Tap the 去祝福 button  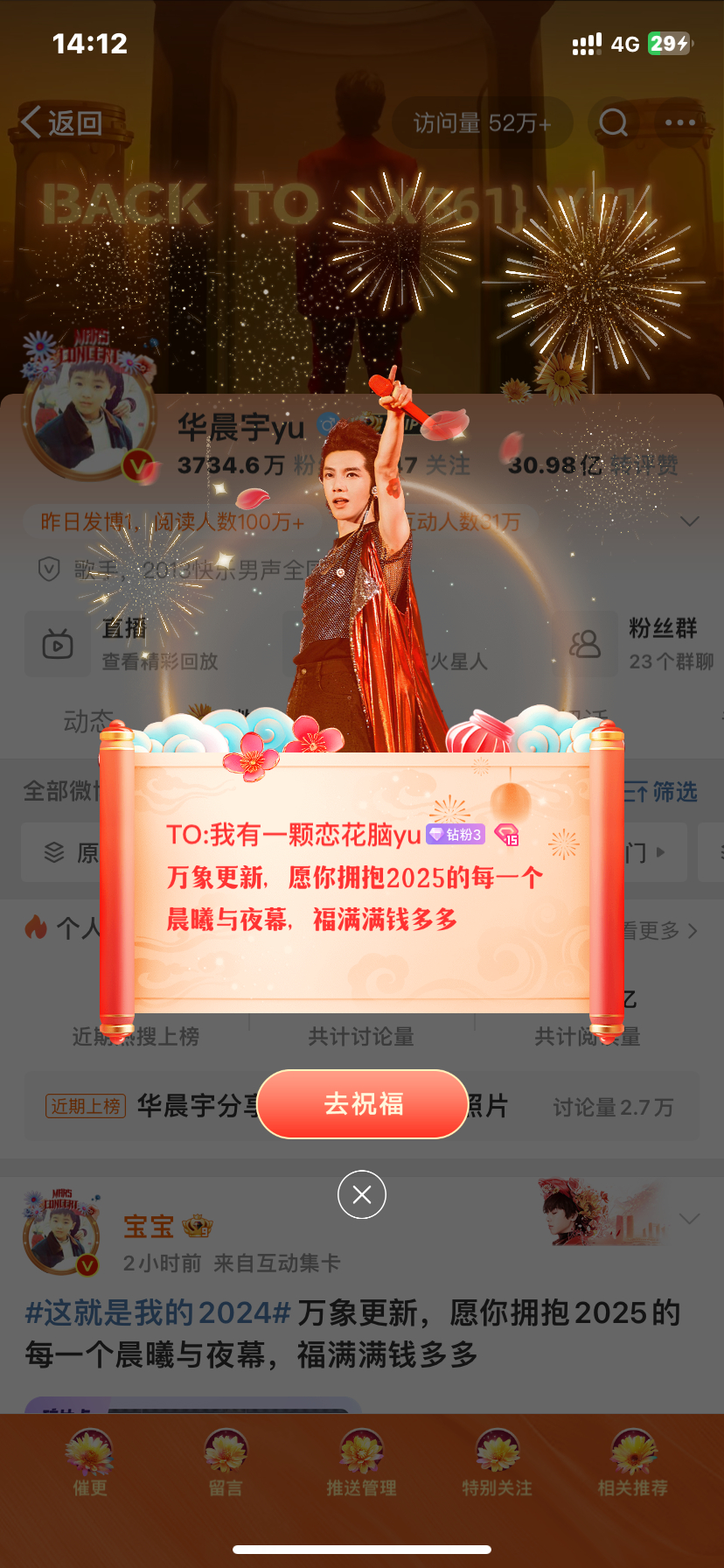(x=362, y=1104)
